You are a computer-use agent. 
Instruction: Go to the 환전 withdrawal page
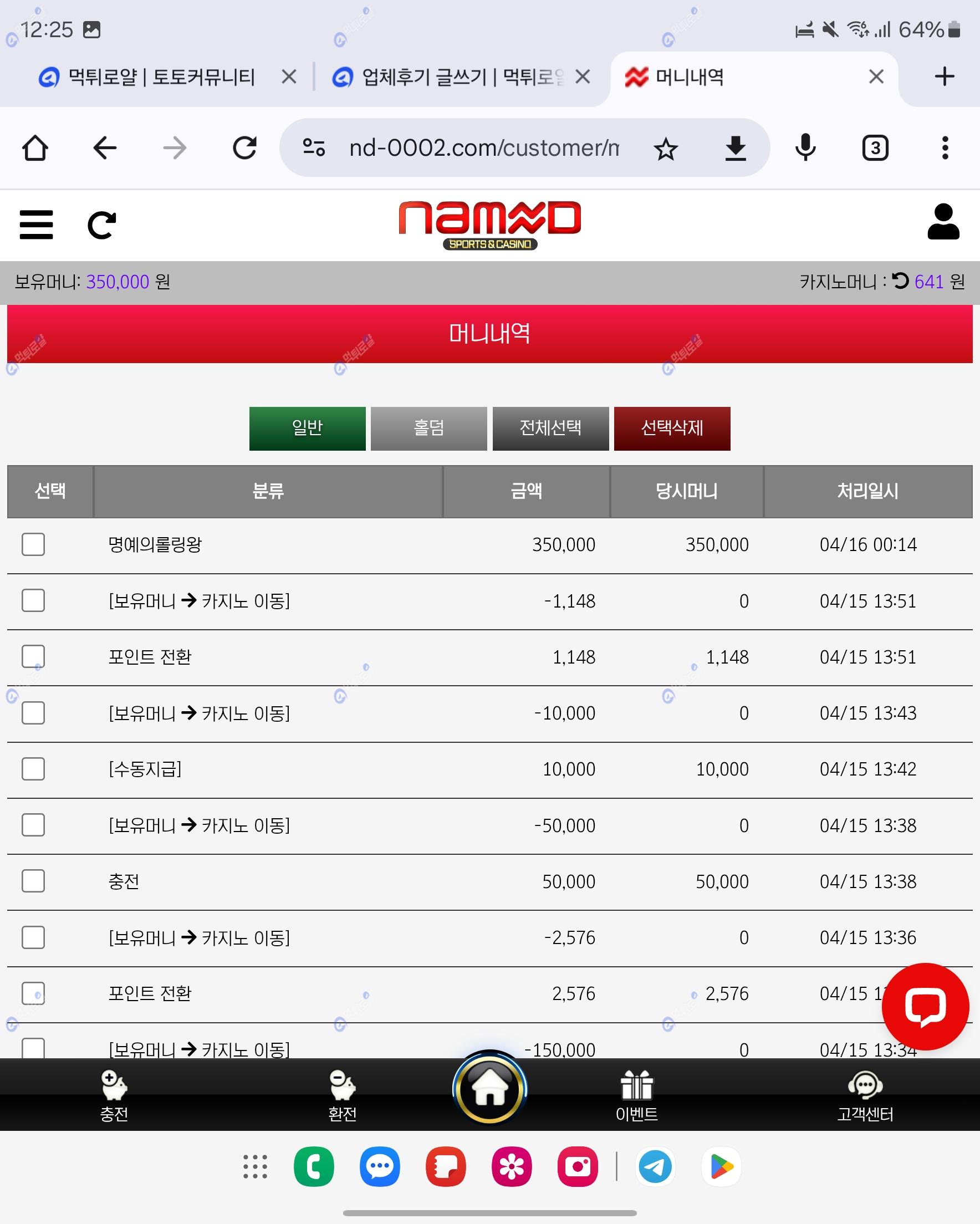pos(343,1097)
